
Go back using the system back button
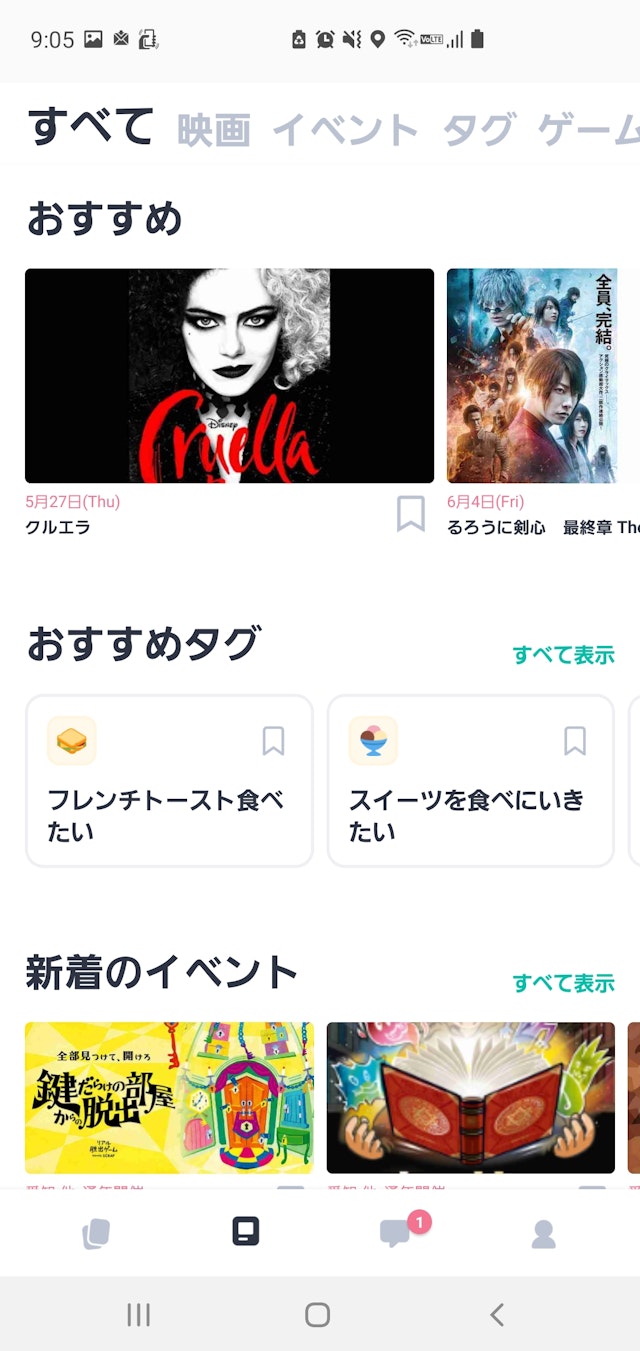pyautogui.click(x=497, y=1315)
